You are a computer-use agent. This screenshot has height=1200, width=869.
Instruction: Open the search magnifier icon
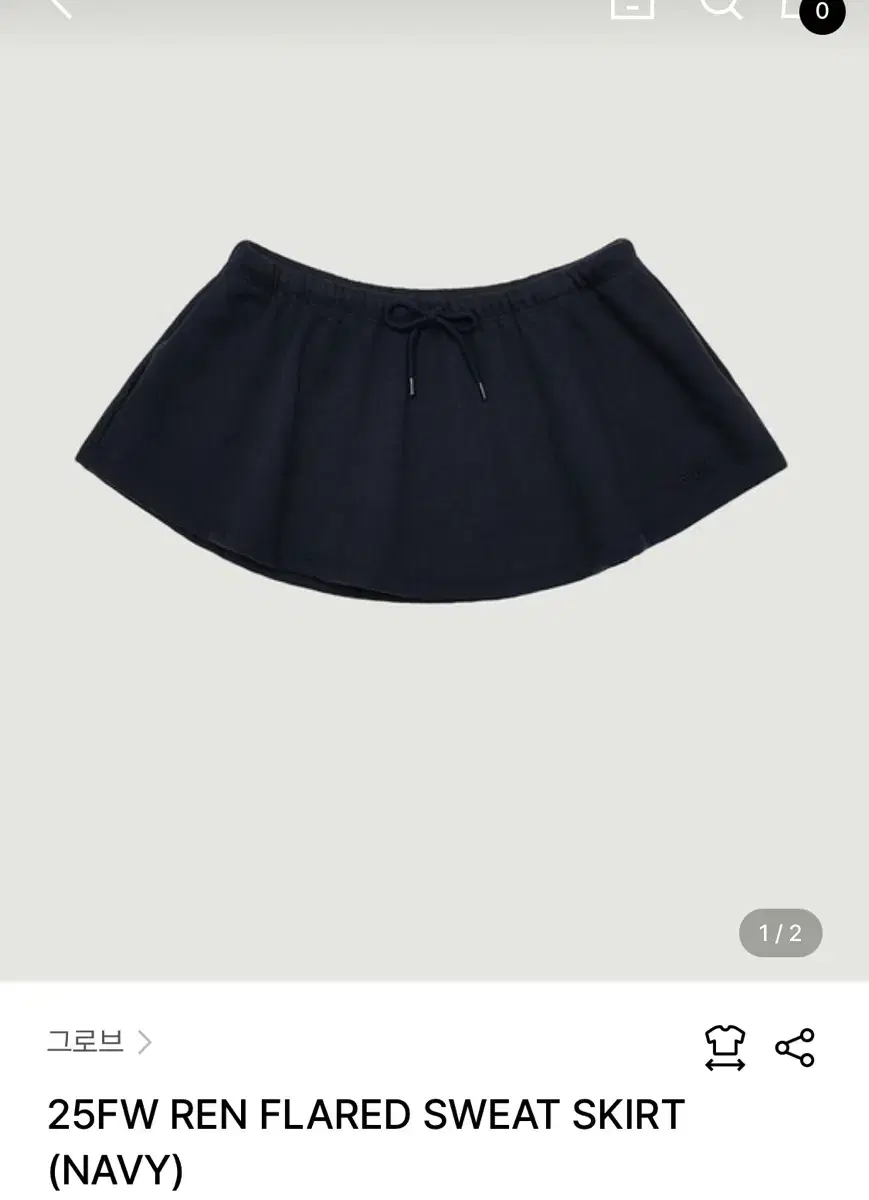tap(719, 6)
